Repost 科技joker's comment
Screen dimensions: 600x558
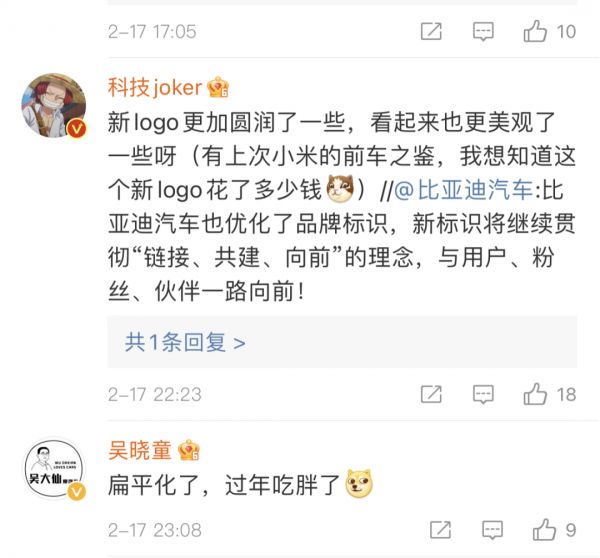click(431, 394)
